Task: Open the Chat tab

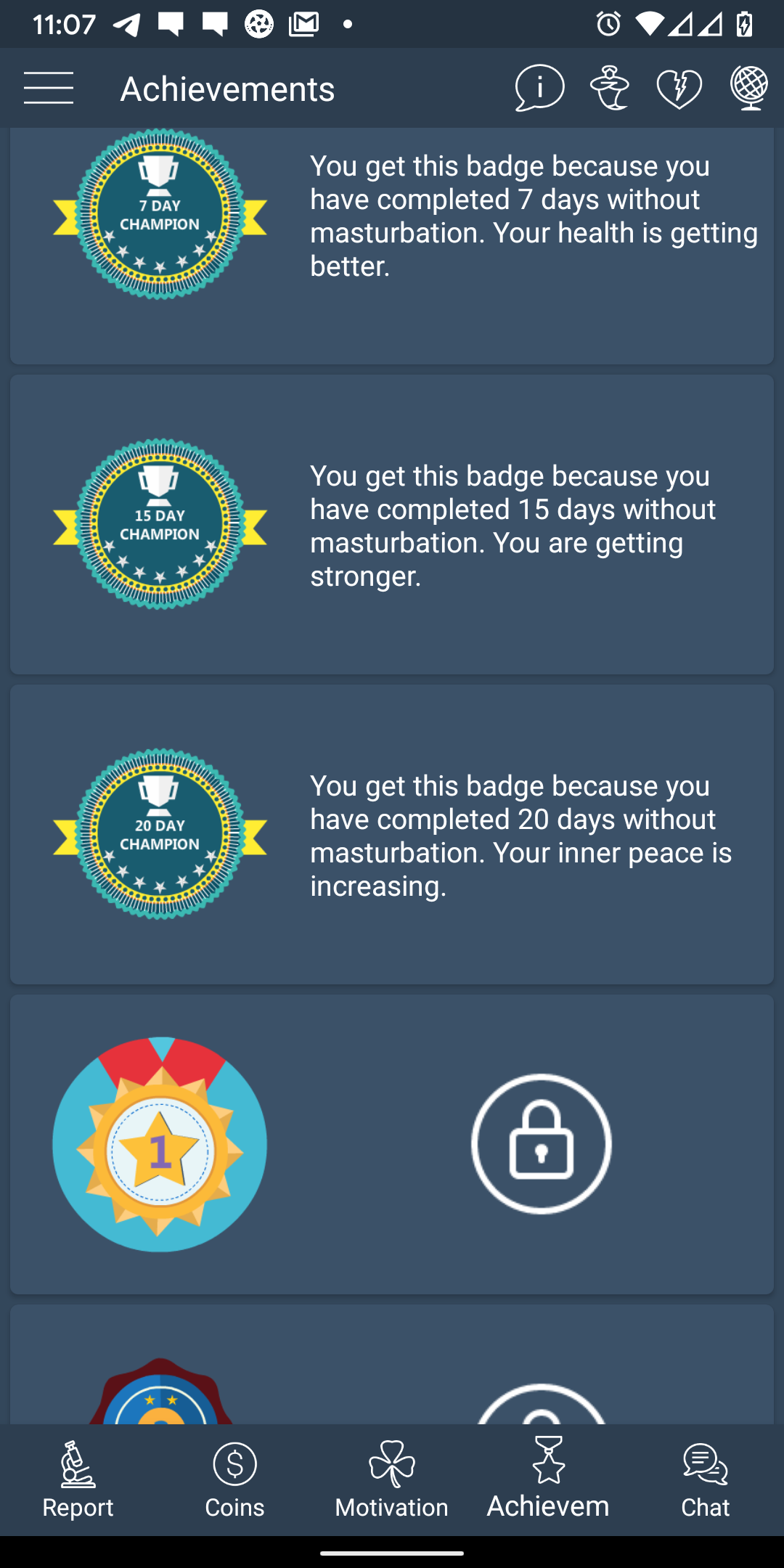Action: click(x=706, y=1480)
